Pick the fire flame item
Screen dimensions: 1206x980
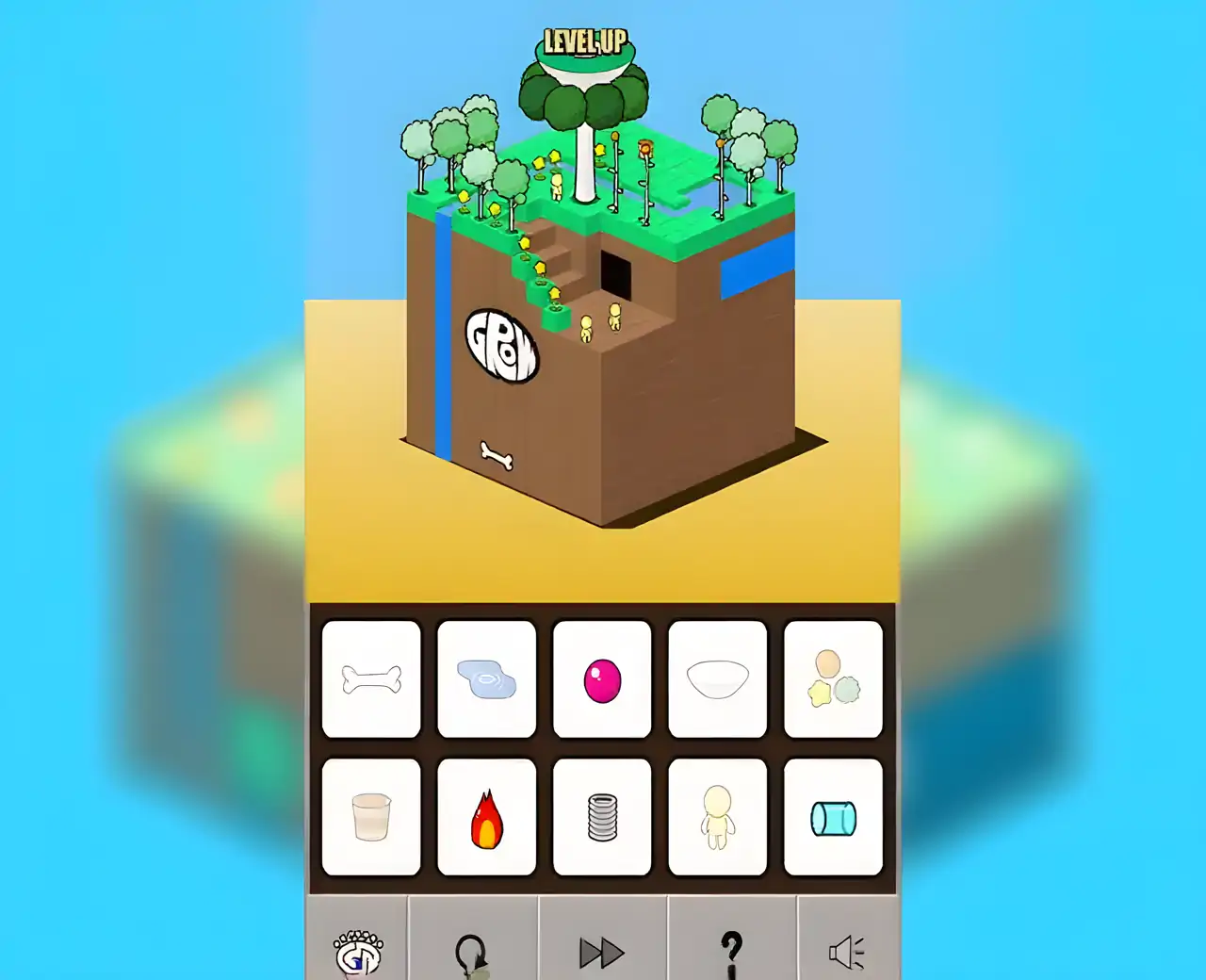486,817
